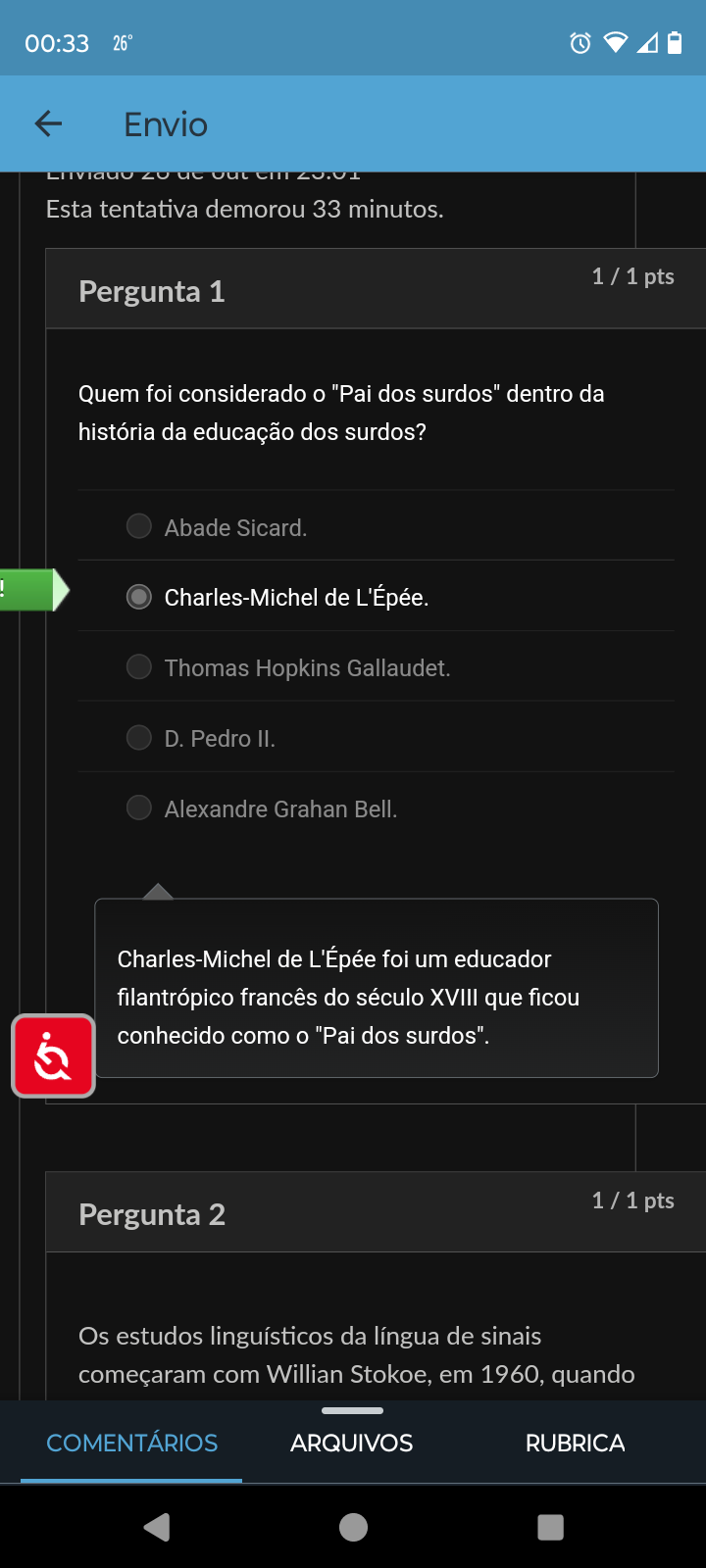The height and width of the screenshot is (1568, 706).
Task: Choose the Thomas Hopkins Gallaudet answer
Action: [x=139, y=667]
